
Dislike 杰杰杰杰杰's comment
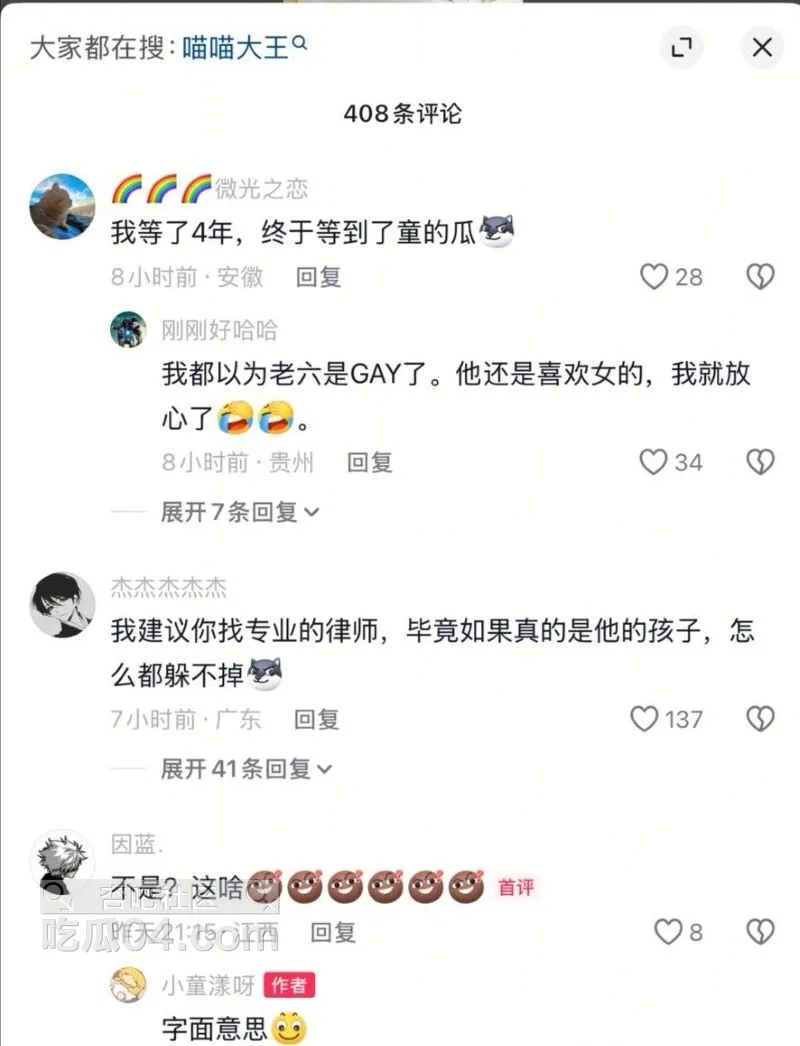[761, 718]
